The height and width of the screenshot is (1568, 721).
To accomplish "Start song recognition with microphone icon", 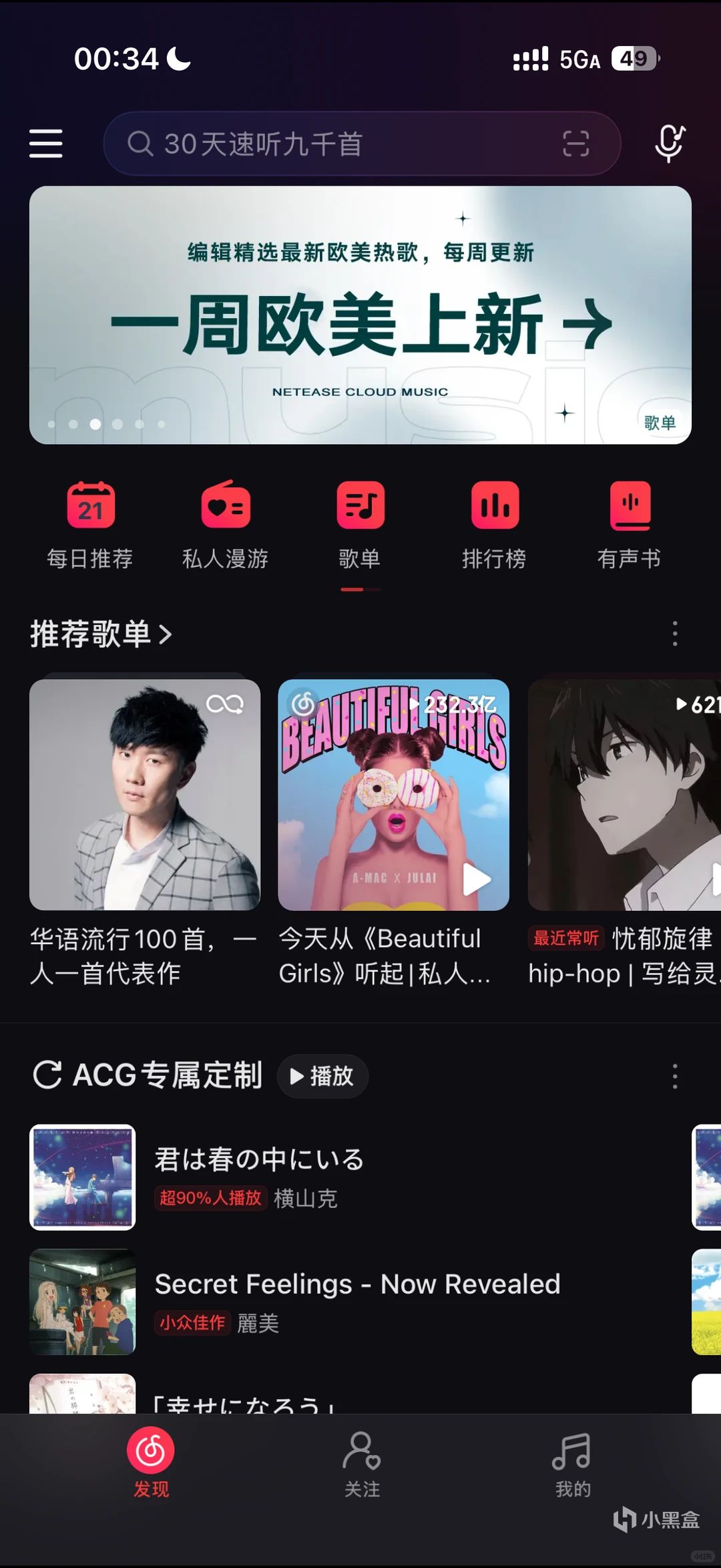I will pyautogui.click(x=670, y=143).
